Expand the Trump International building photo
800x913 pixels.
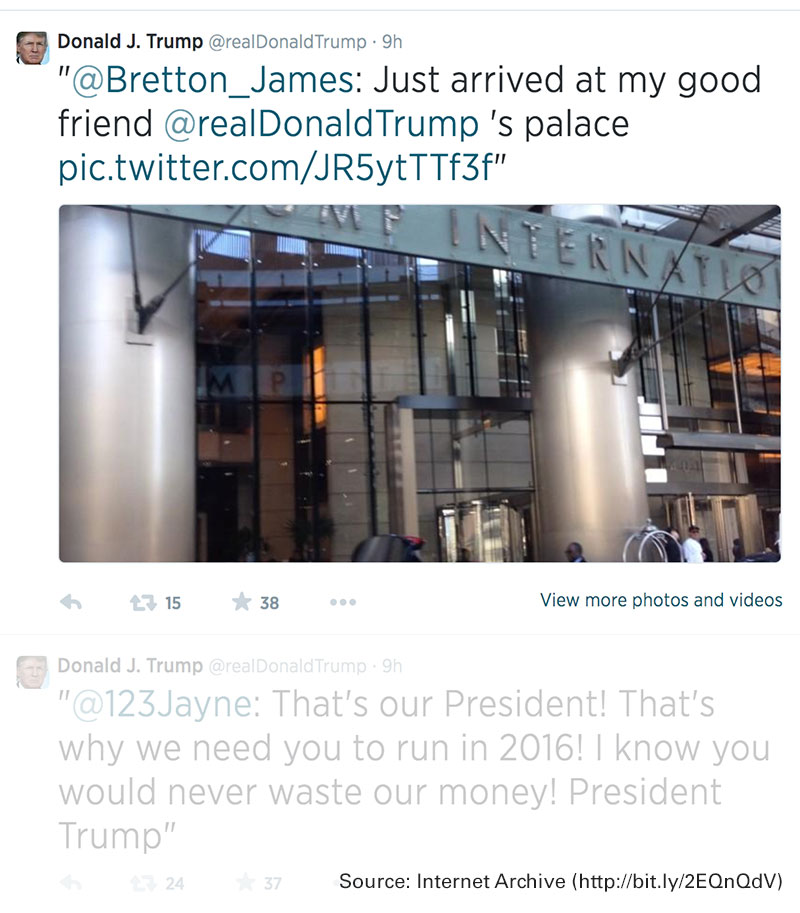[x=419, y=383]
